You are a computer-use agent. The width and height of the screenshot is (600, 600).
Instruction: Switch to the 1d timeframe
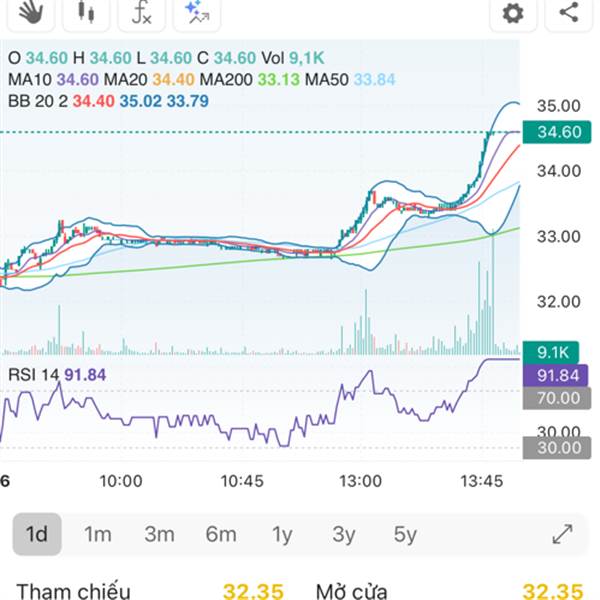[x=37, y=534]
